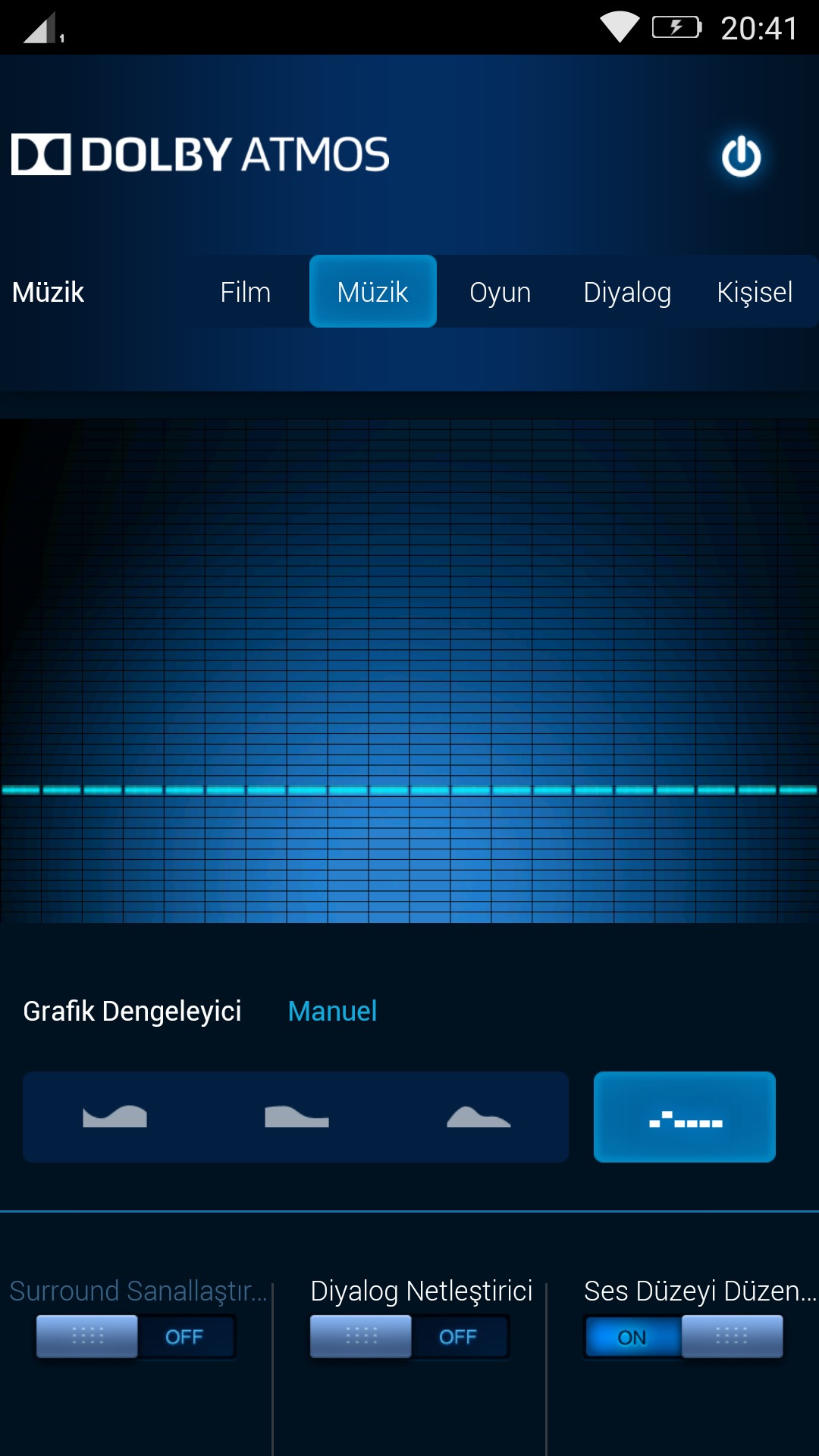Image resolution: width=819 pixels, height=1456 pixels.
Task: Select the manual equalizer preset button
Action: click(x=684, y=1116)
